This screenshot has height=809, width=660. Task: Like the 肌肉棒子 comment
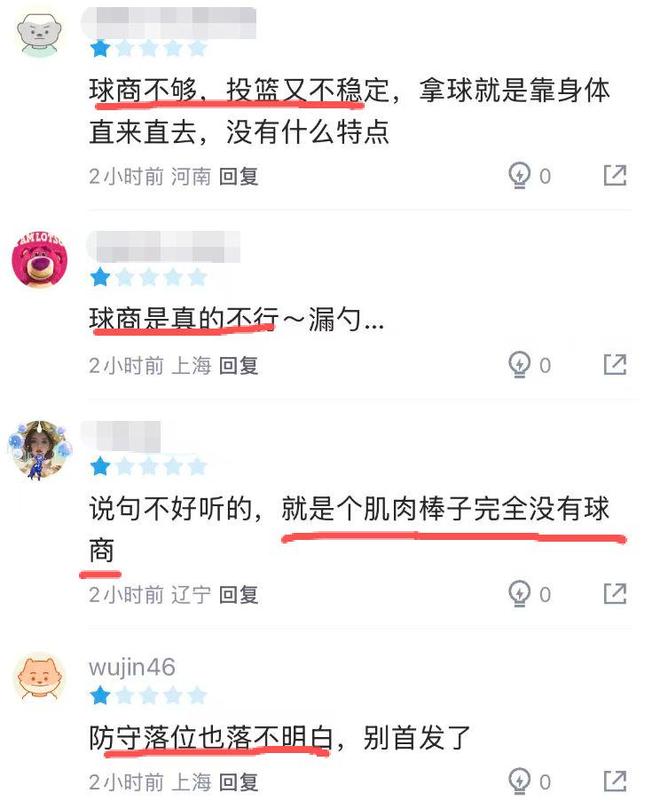[520, 595]
